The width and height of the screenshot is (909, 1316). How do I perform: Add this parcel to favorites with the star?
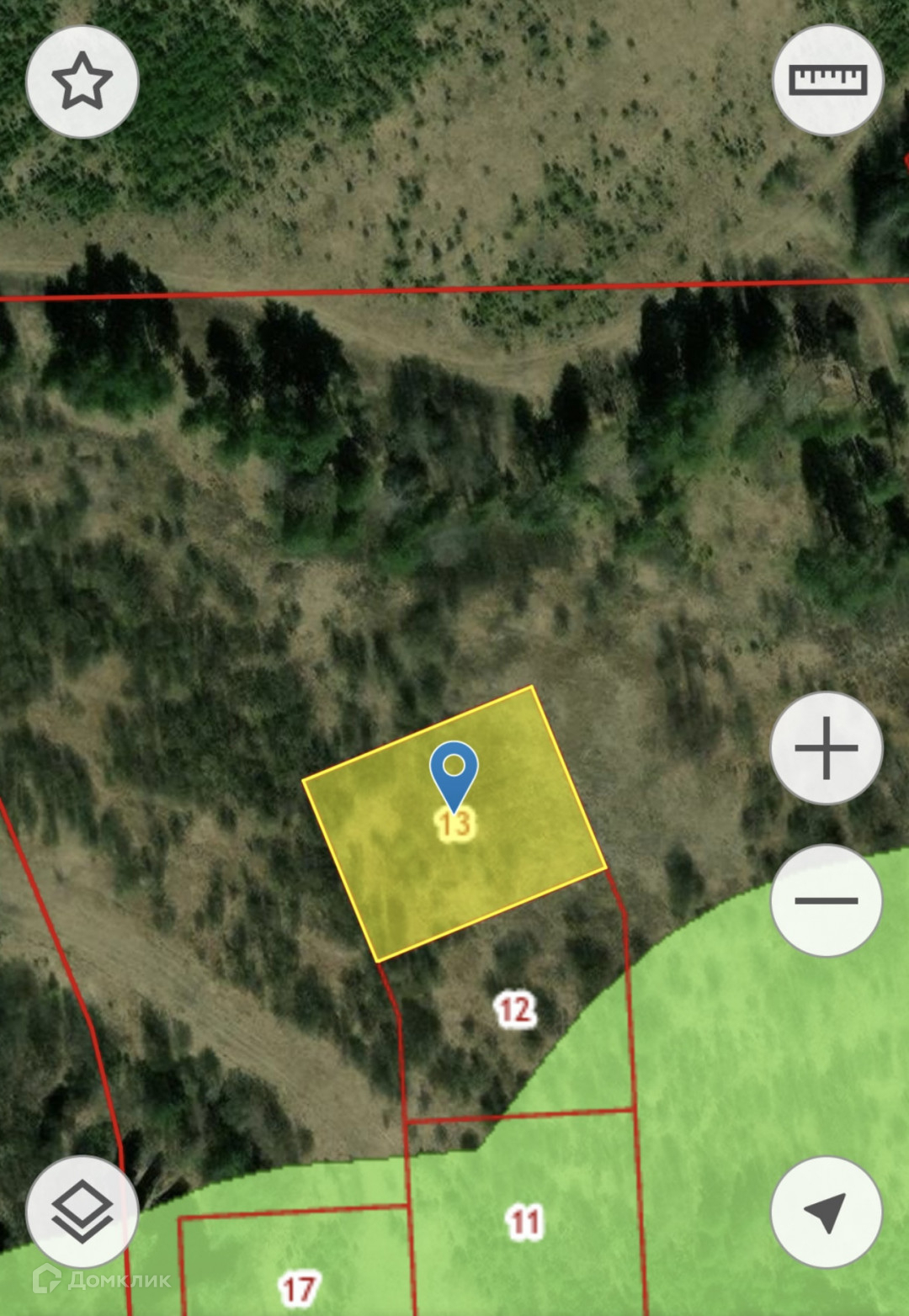pyautogui.click(x=82, y=81)
